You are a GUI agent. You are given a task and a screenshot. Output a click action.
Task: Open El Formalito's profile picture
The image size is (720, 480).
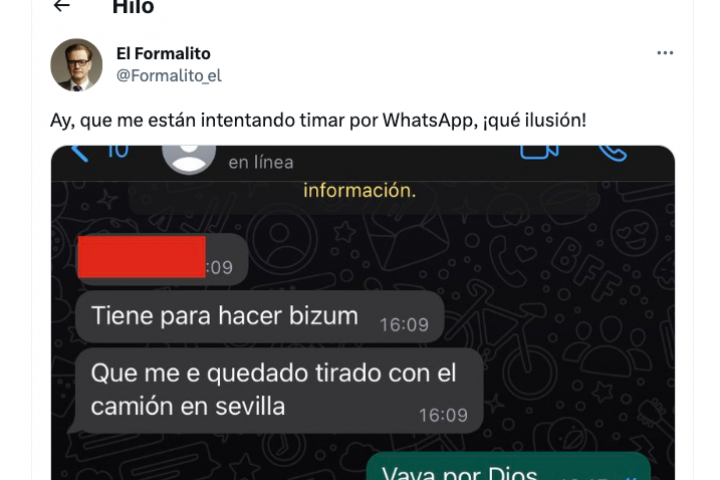tap(76, 65)
